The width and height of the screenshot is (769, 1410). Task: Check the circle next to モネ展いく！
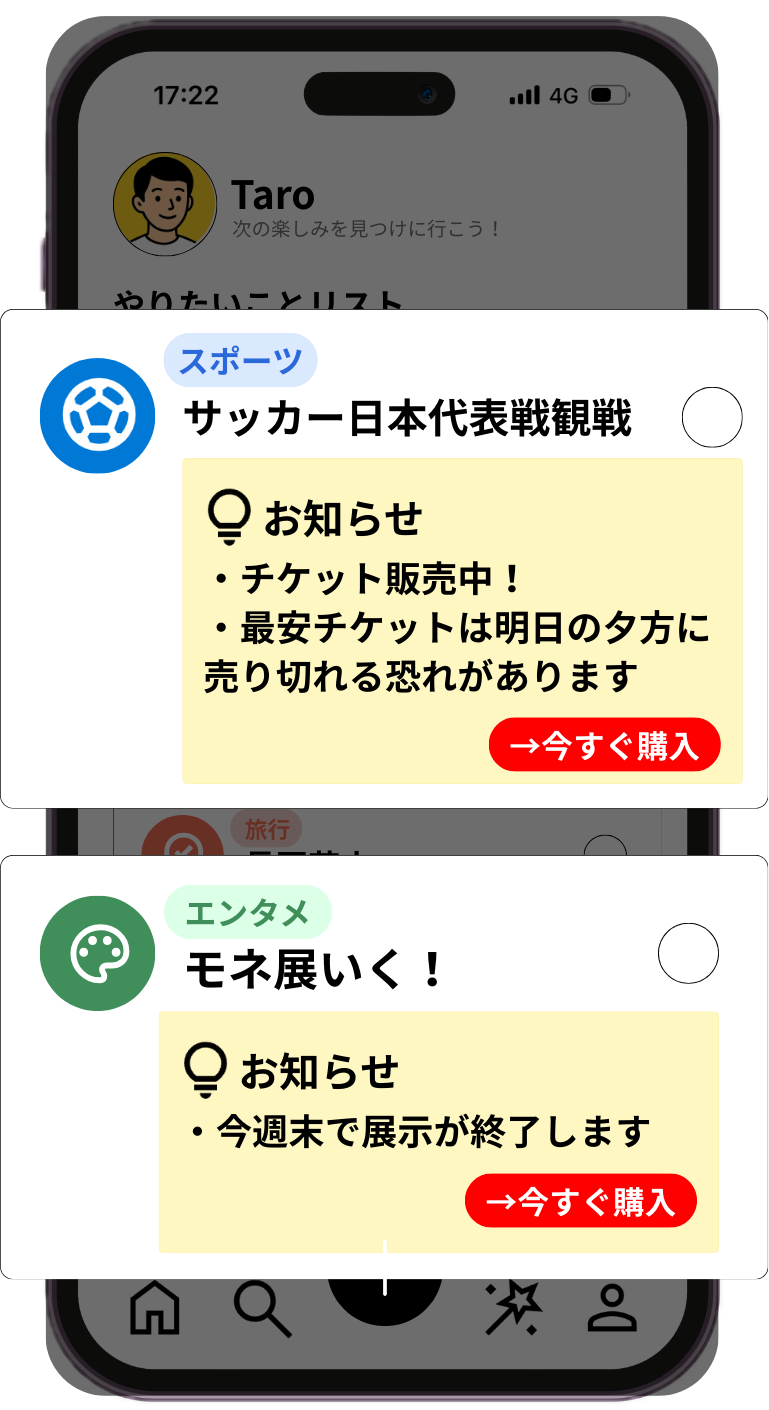point(689,953)
